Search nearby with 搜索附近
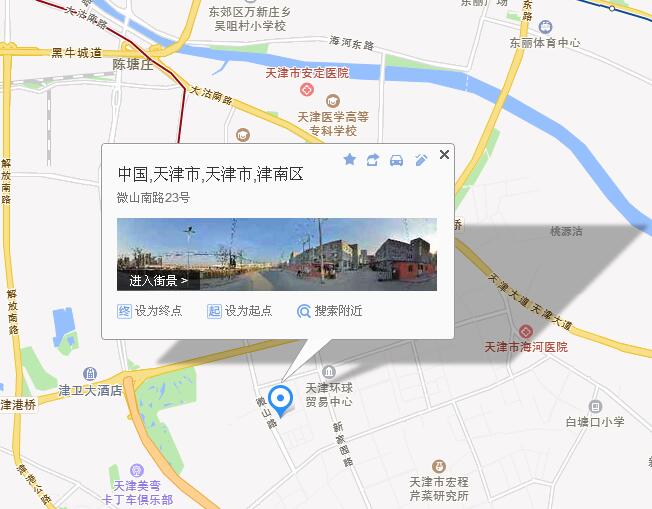This screenshot has height=509, width=652. pos(331,311)
